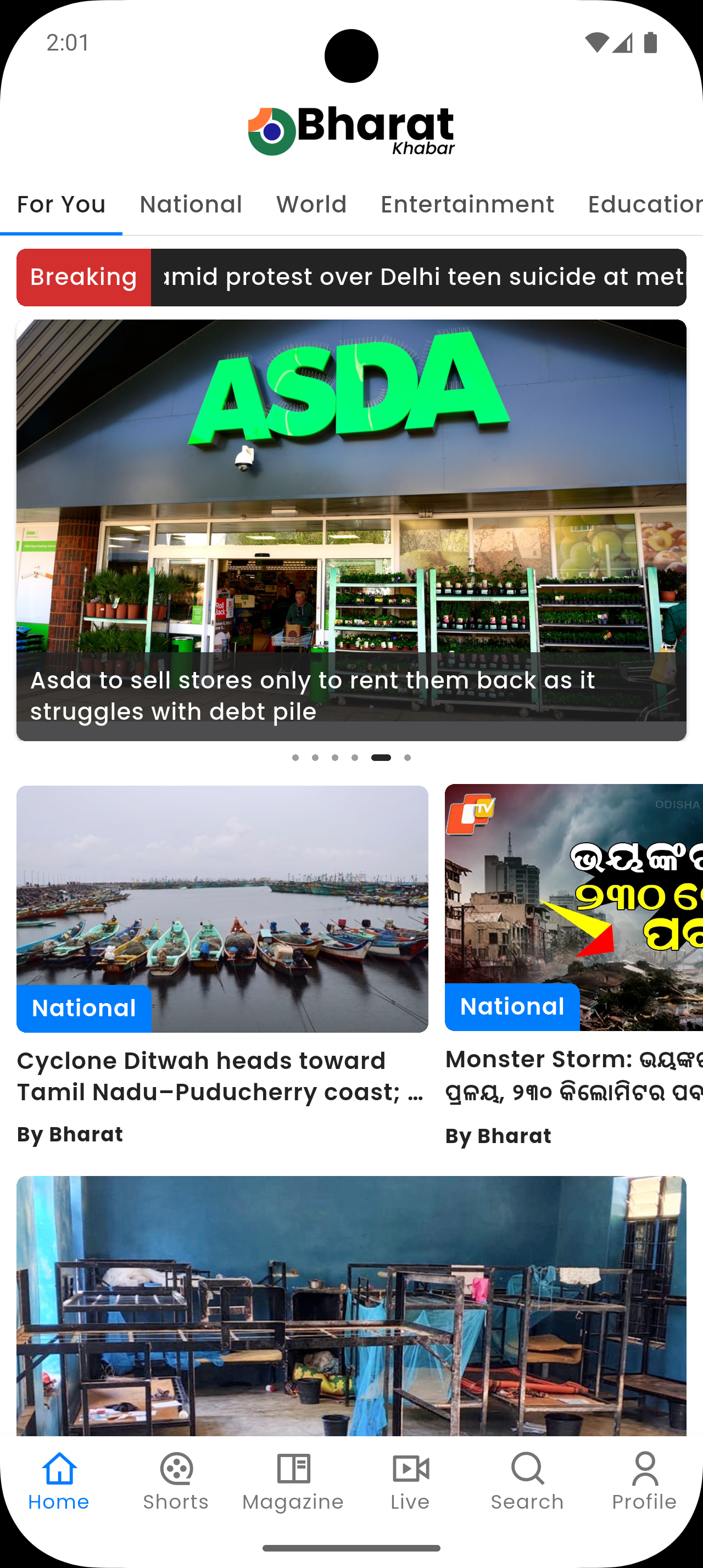Viewport: 703px width, 1568px height.
Task: Tap By Bharat author under Cyclone Ditwah
Action: (x=71, y=1133)
